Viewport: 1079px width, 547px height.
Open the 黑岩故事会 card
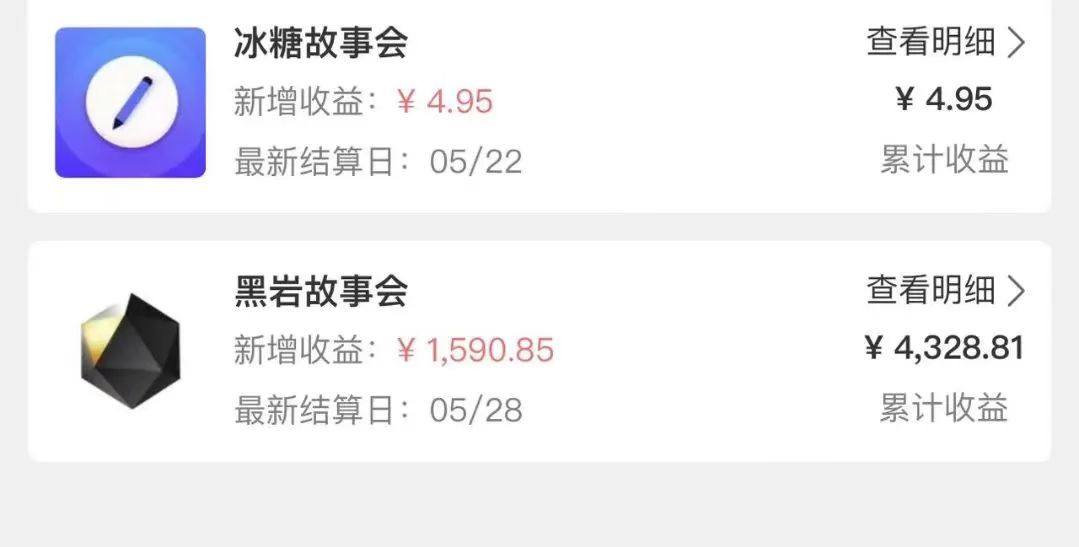coord(320,292)
